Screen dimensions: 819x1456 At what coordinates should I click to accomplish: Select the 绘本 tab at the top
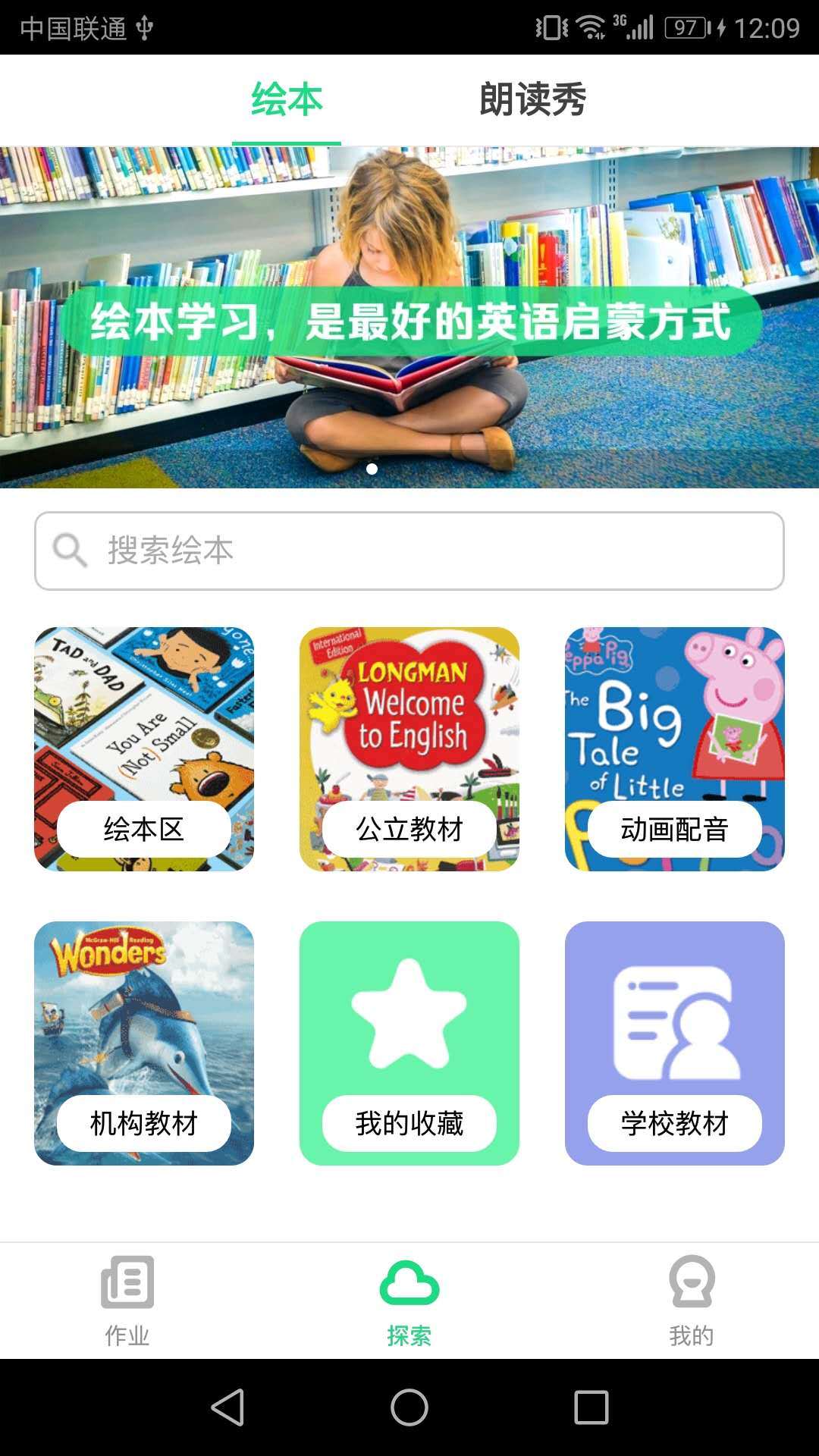(287, 97)
